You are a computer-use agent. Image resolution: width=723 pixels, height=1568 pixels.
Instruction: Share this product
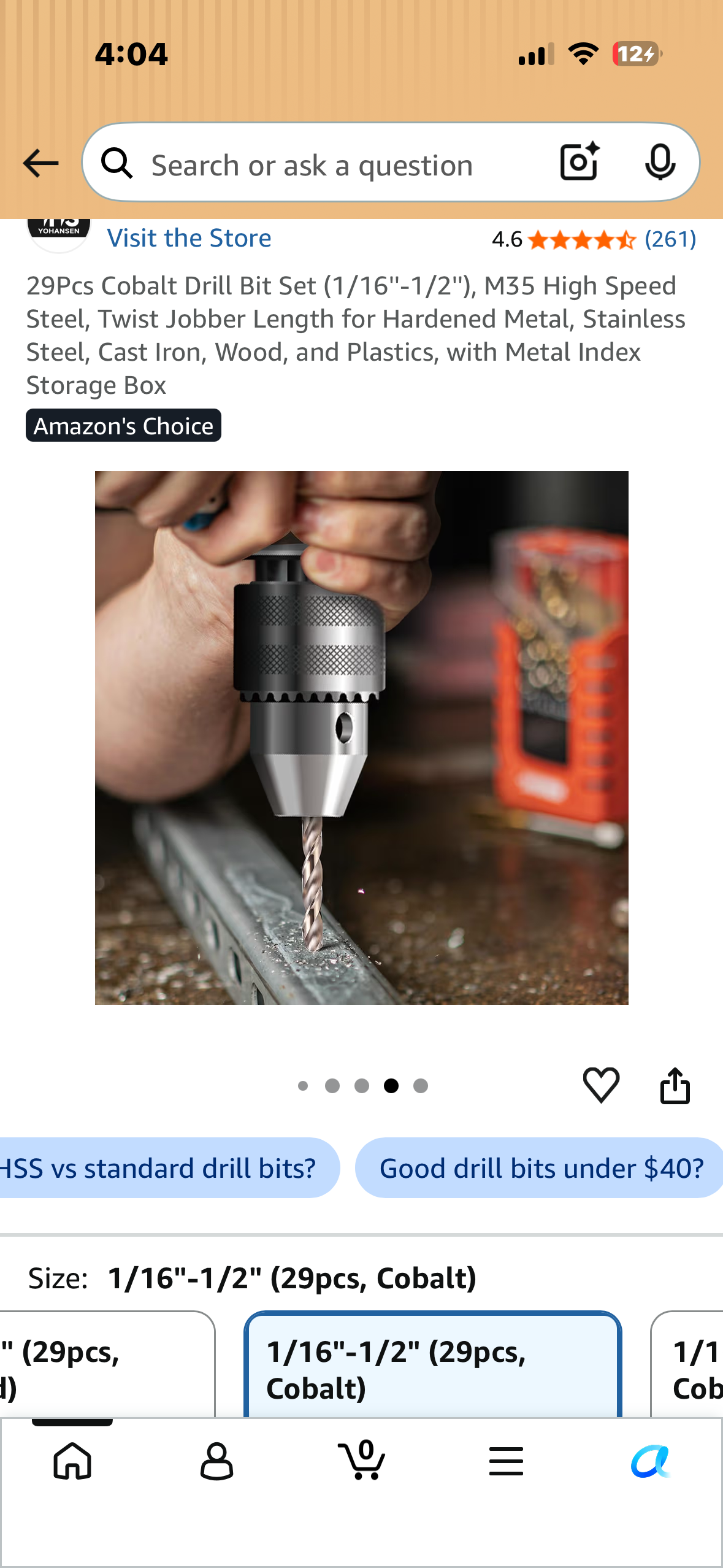(675, 1085)
